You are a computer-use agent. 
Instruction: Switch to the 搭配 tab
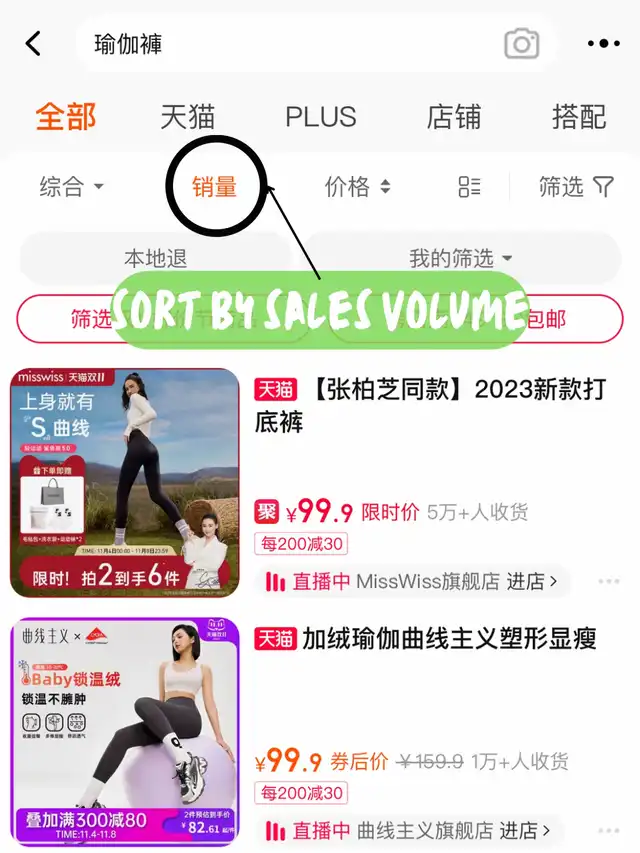click(x=578, y=117)
